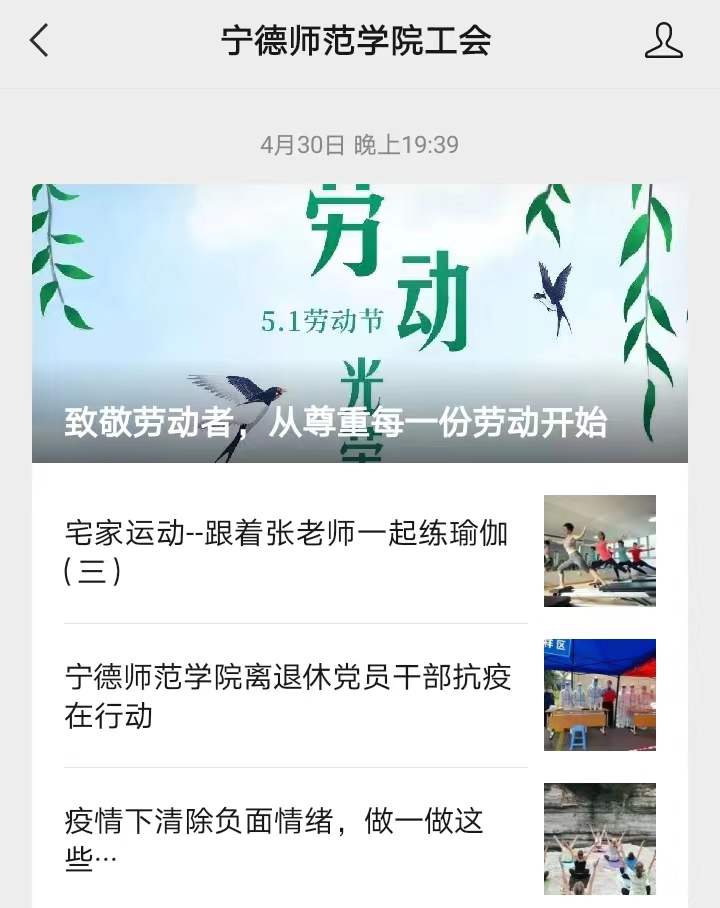This screenshot has width=720, height=908.
Task: Open the account profile icon
Action: pyautogui.click(x=663, y=41)
